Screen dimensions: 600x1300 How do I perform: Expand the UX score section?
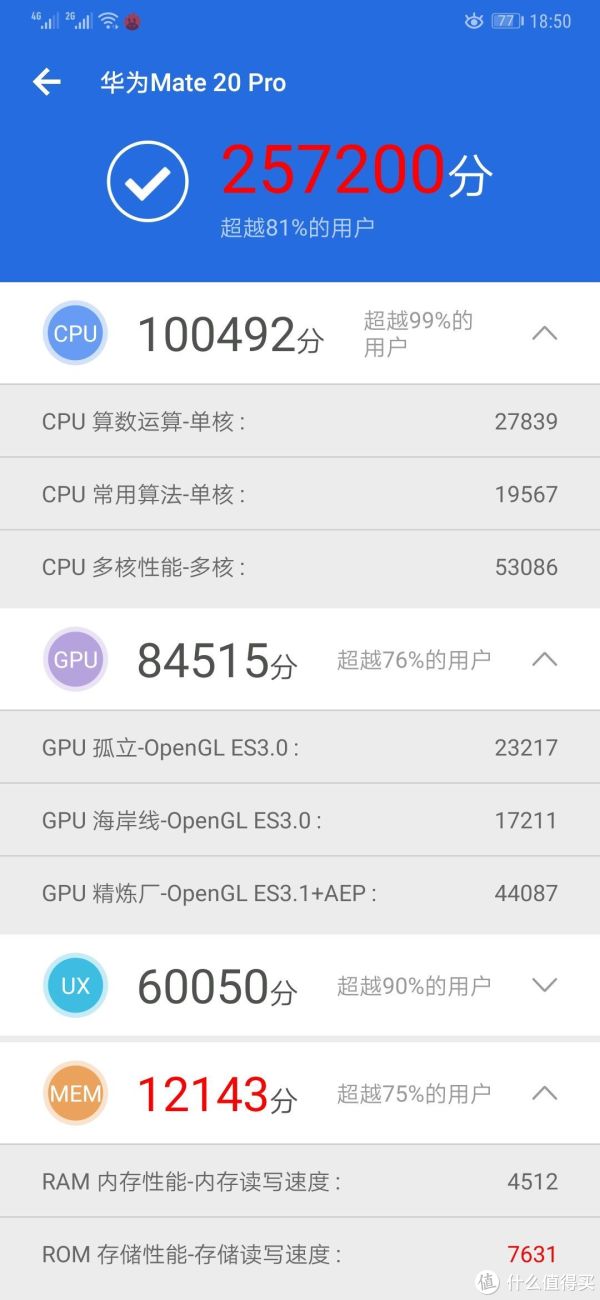click(544, 986)
